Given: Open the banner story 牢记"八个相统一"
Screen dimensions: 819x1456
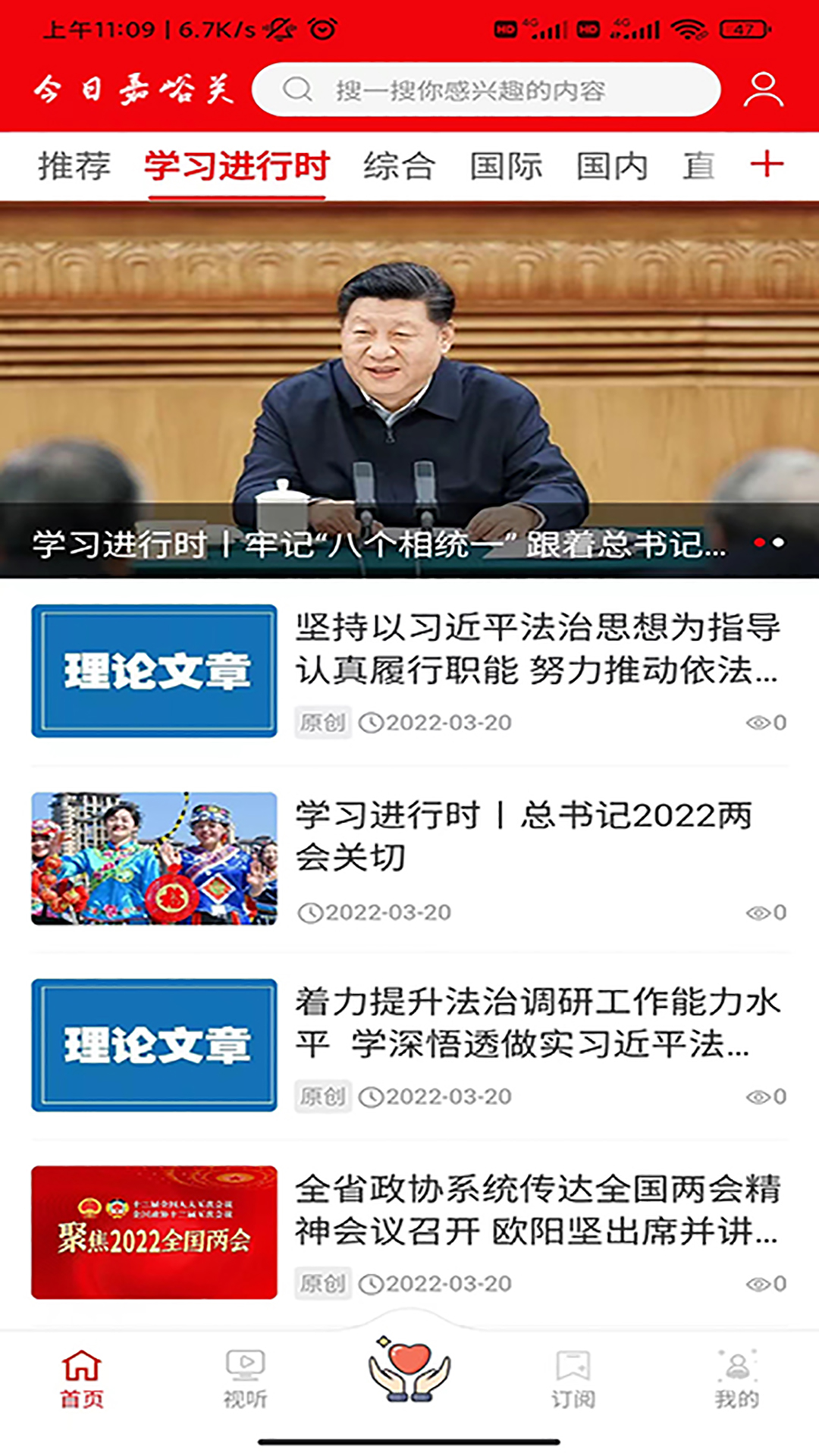Looking at the screenshot, I should (x=409, y=391).
